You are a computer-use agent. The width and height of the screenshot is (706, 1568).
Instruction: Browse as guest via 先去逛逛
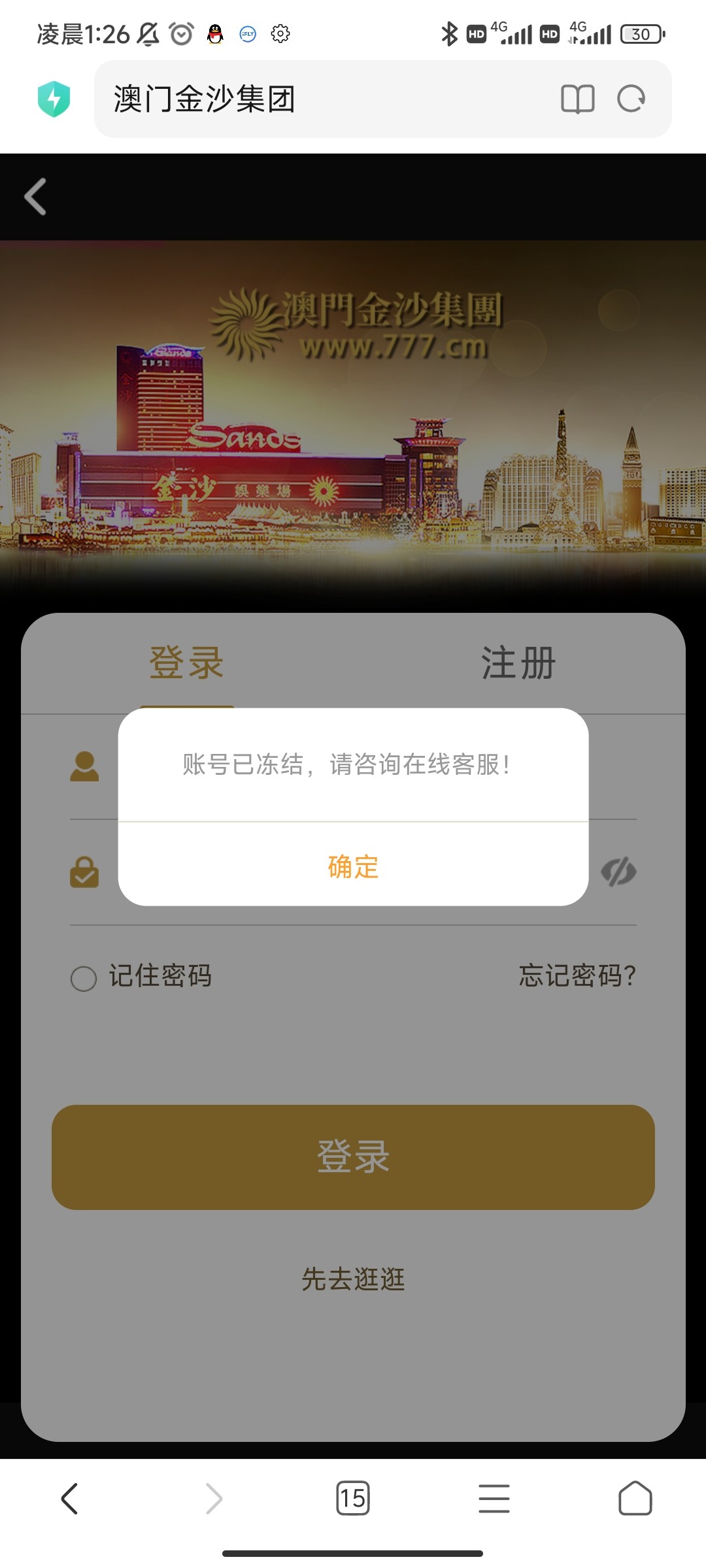coord(353,1279)
